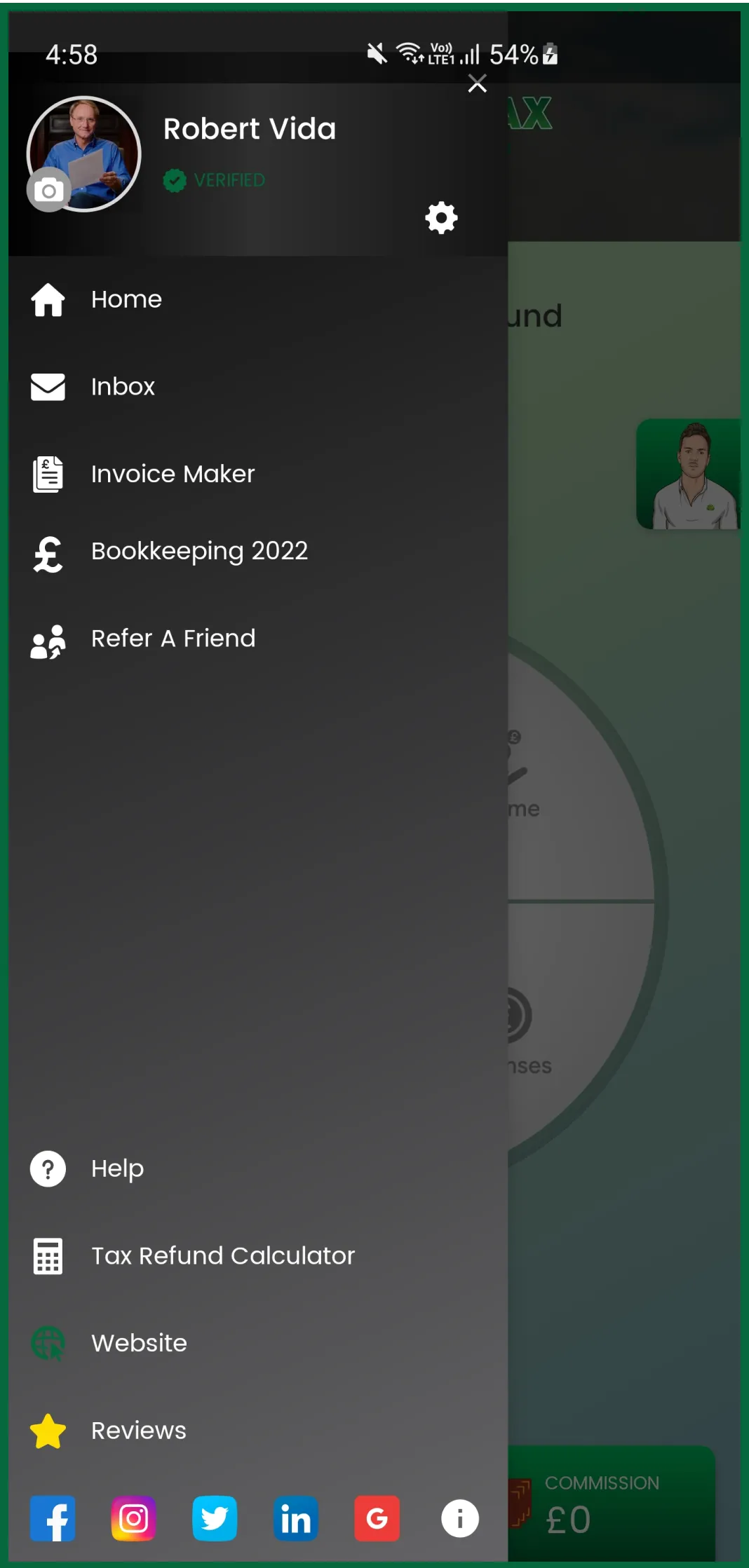Close the side drawer menu

click(x=477, y=84)
